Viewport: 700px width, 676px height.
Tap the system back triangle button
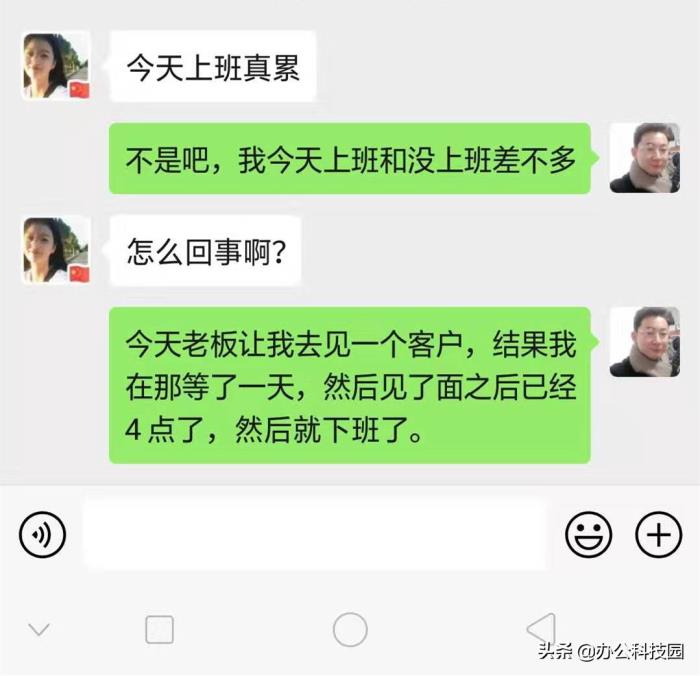tap(541, 628)
